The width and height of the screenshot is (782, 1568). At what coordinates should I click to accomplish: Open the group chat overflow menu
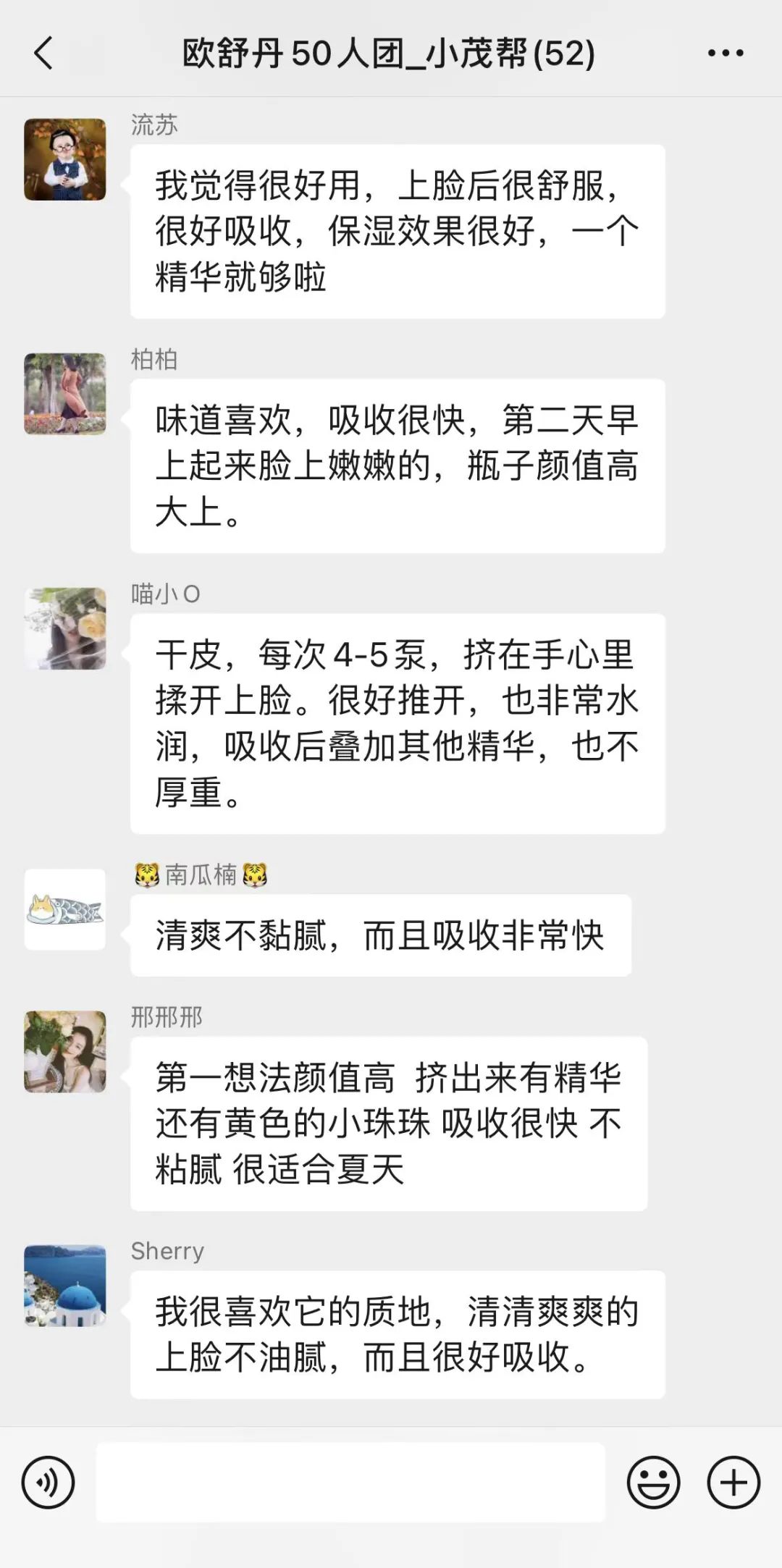tap(725, 53)
